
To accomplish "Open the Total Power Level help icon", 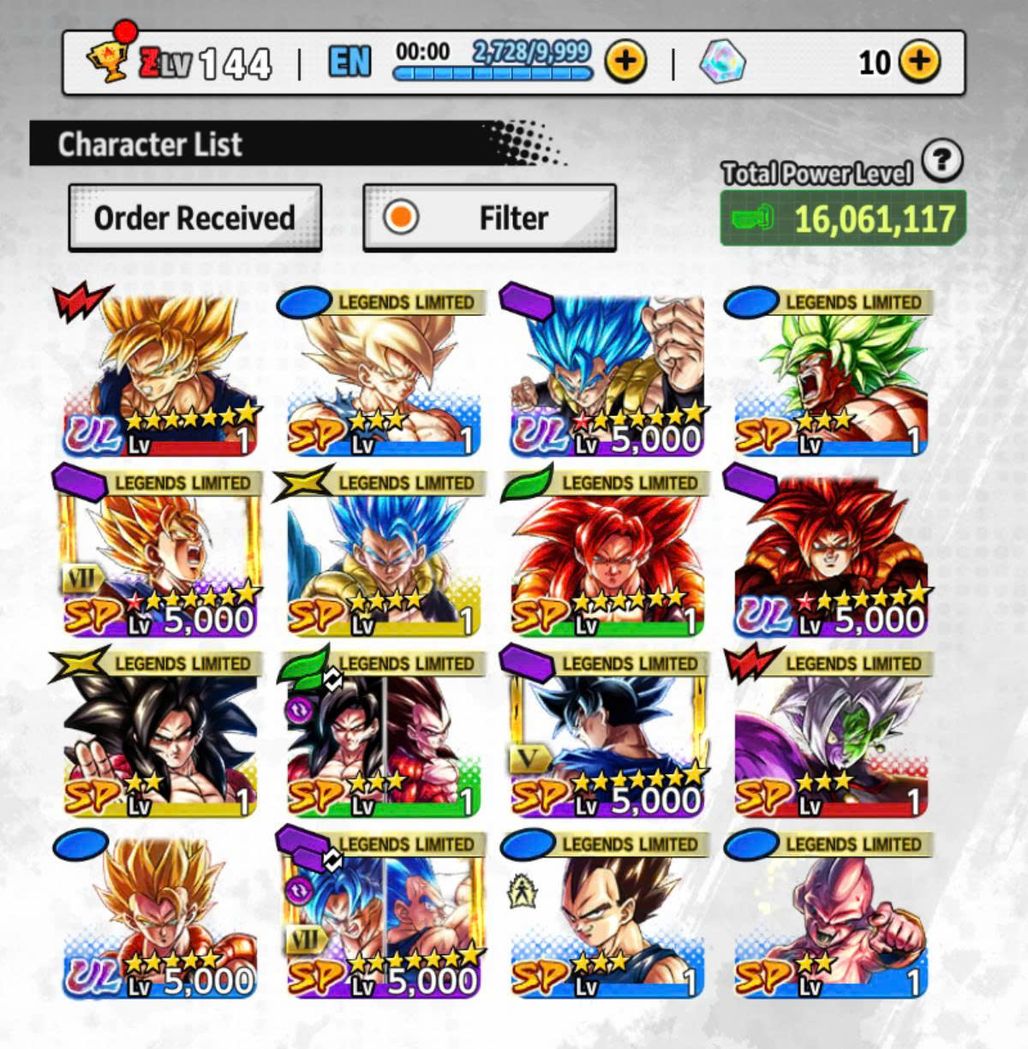I will [942, 160].
